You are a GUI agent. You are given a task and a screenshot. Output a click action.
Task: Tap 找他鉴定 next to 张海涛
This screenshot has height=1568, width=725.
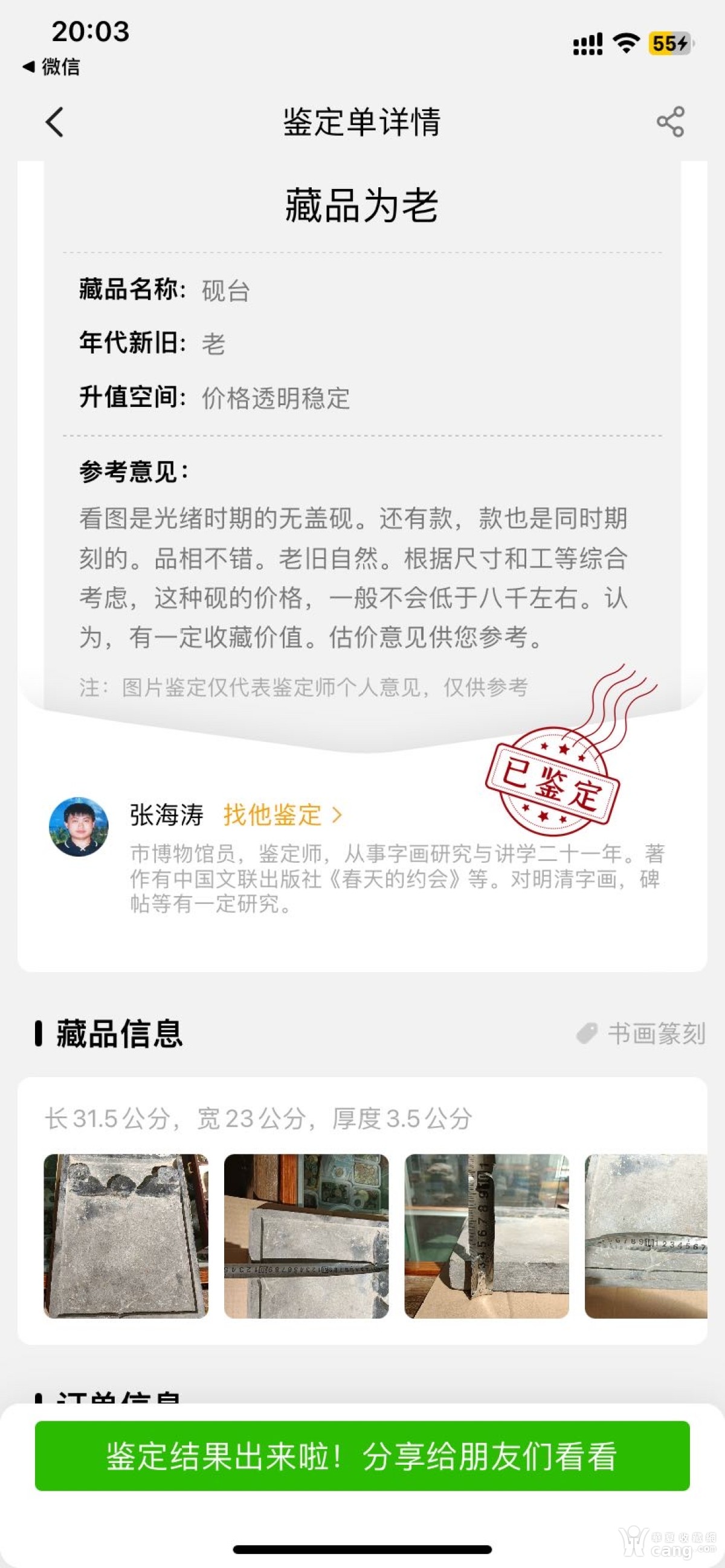pos(283,814)
